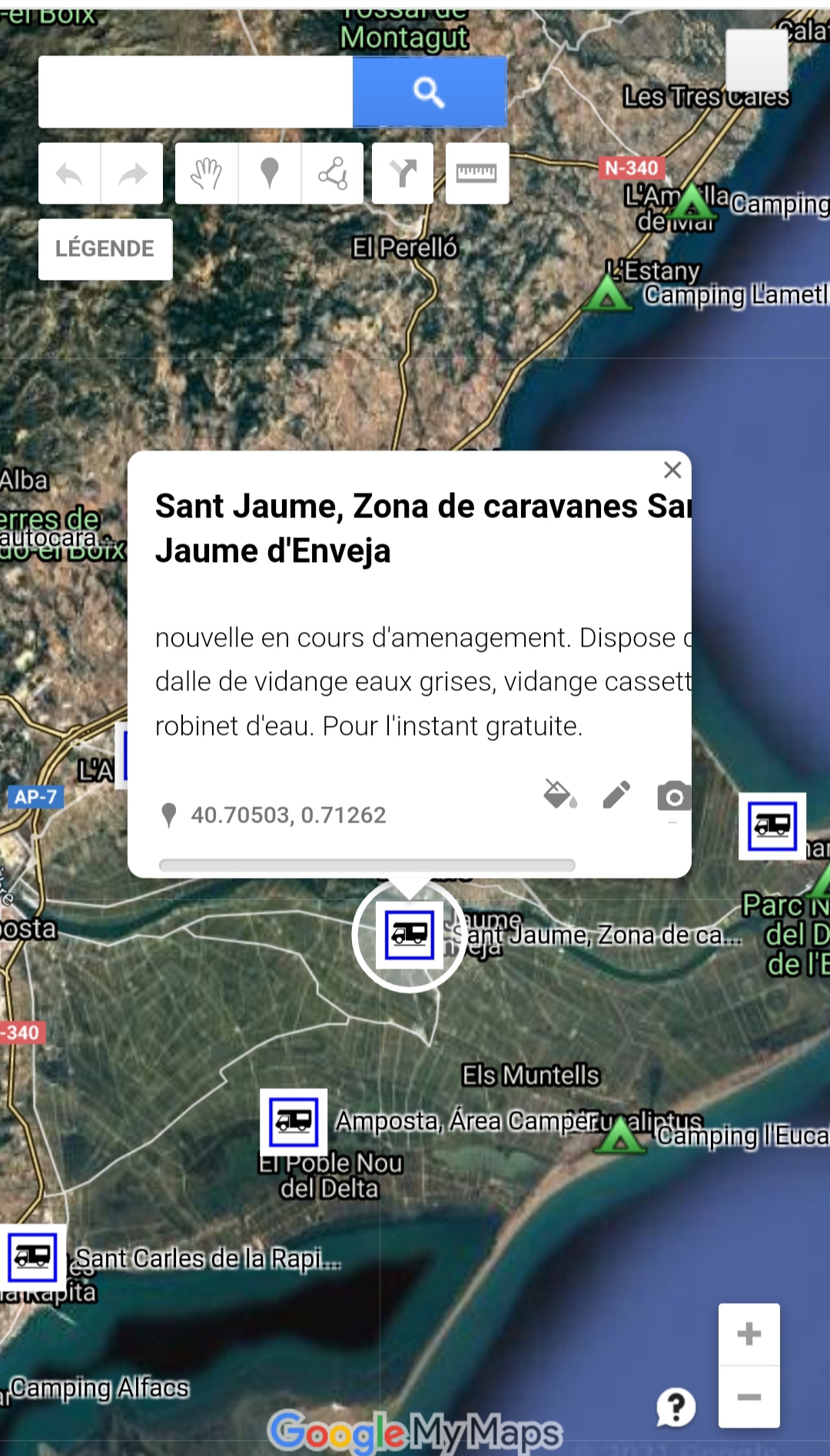Select the measure distance ruler tool
The height and width of the screenshot is (1456, 830).
tap(476, 174)
